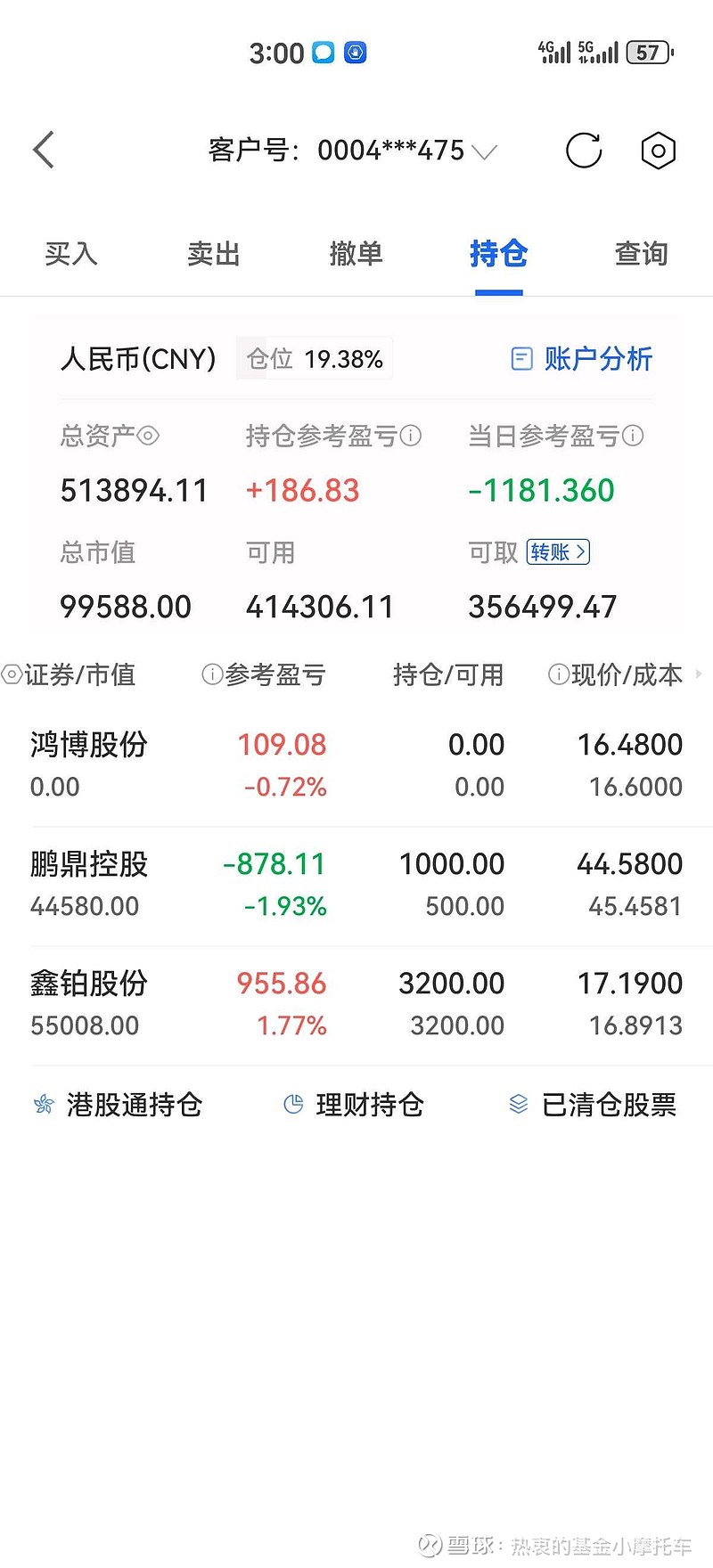Open the 鑫铂股份 holding row
The image size is (713, 1568).
pyautogui.click(x=356, y=1004)
